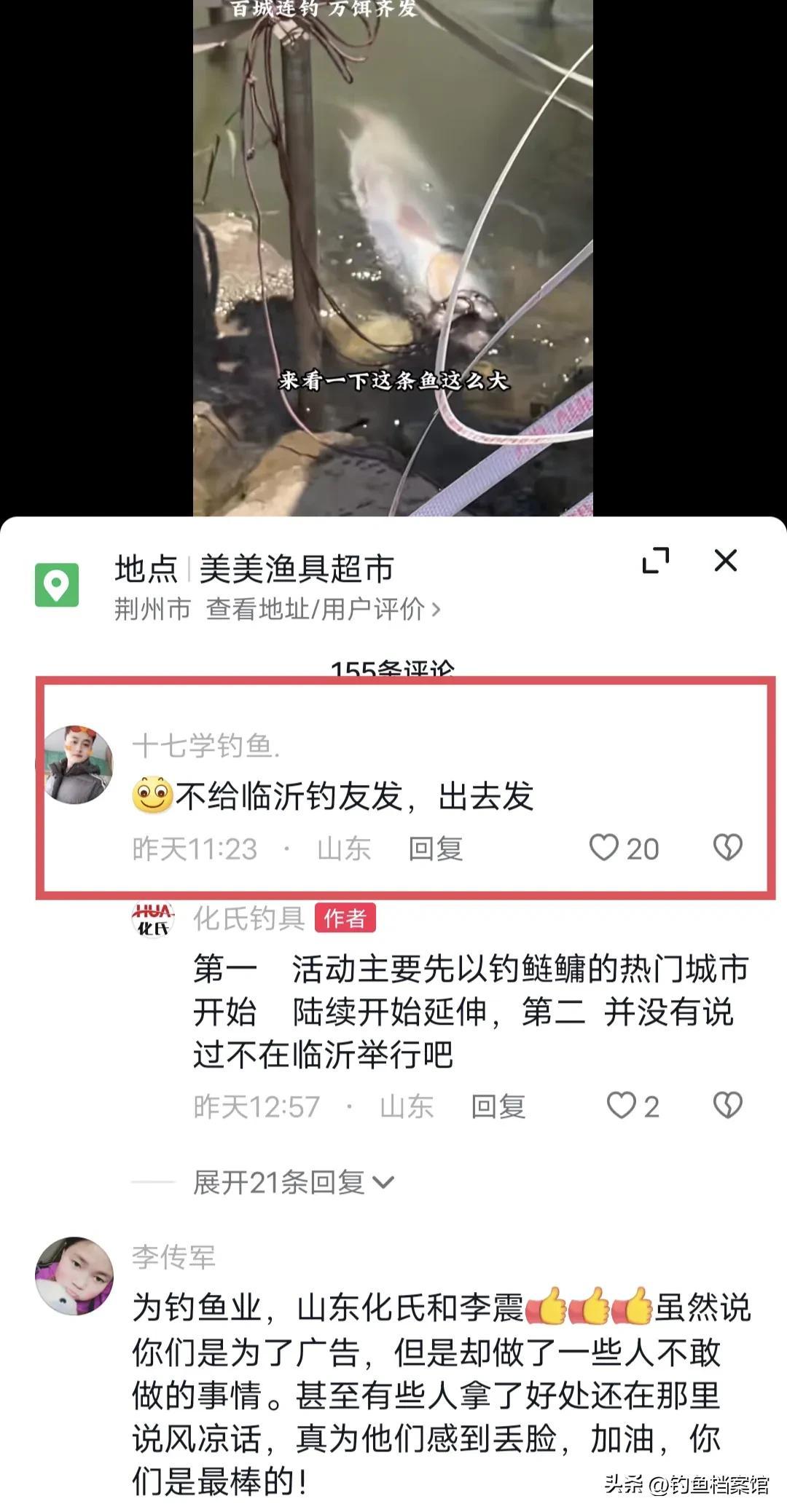This screenshot has height=1512, width=787.
Task: Reply to 化氏钓具's comment
Action: (x=498, y=1106)
